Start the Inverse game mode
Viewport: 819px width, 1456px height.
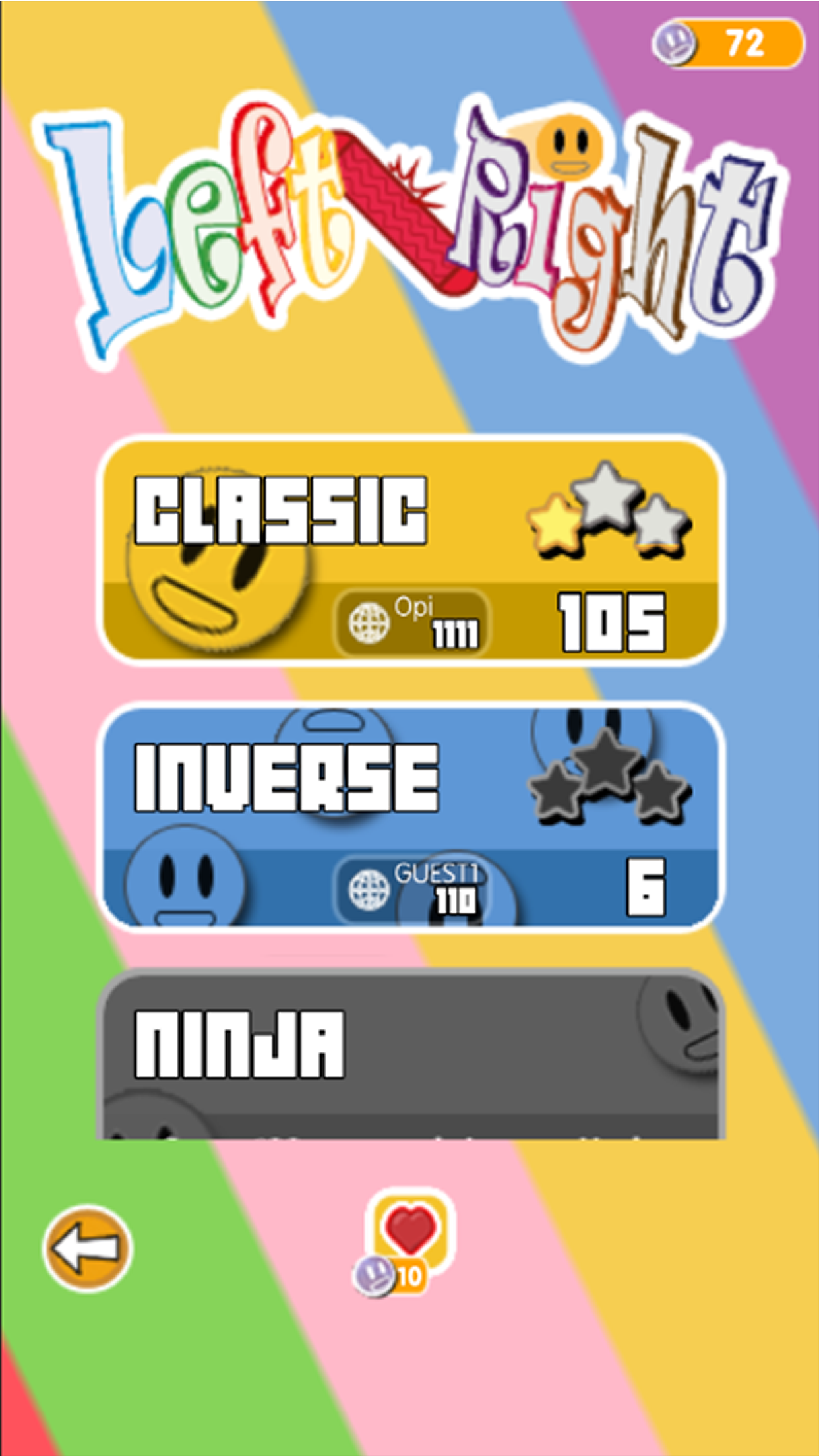click(x=410, y=816)
